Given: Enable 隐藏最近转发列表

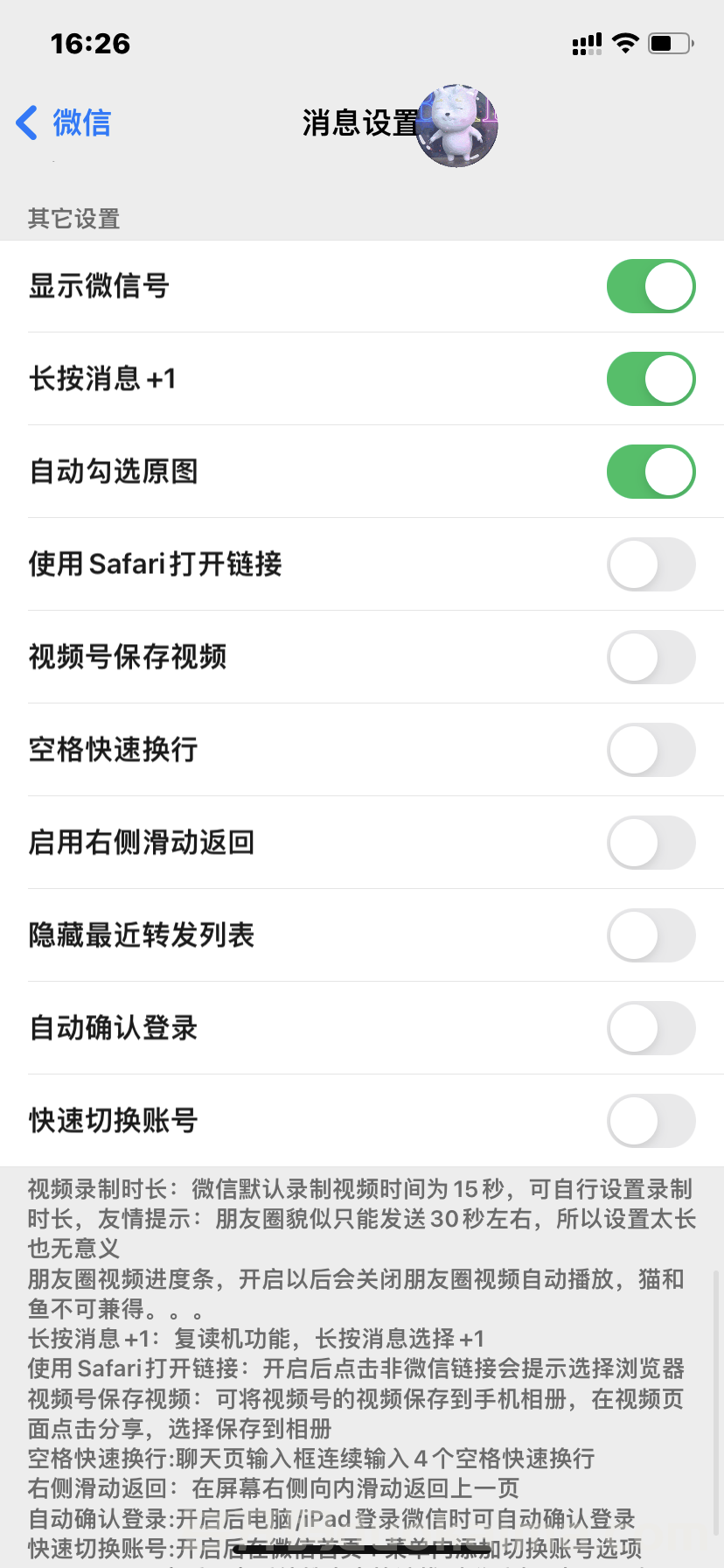Looking at the screenshot, I should (651, 935).
